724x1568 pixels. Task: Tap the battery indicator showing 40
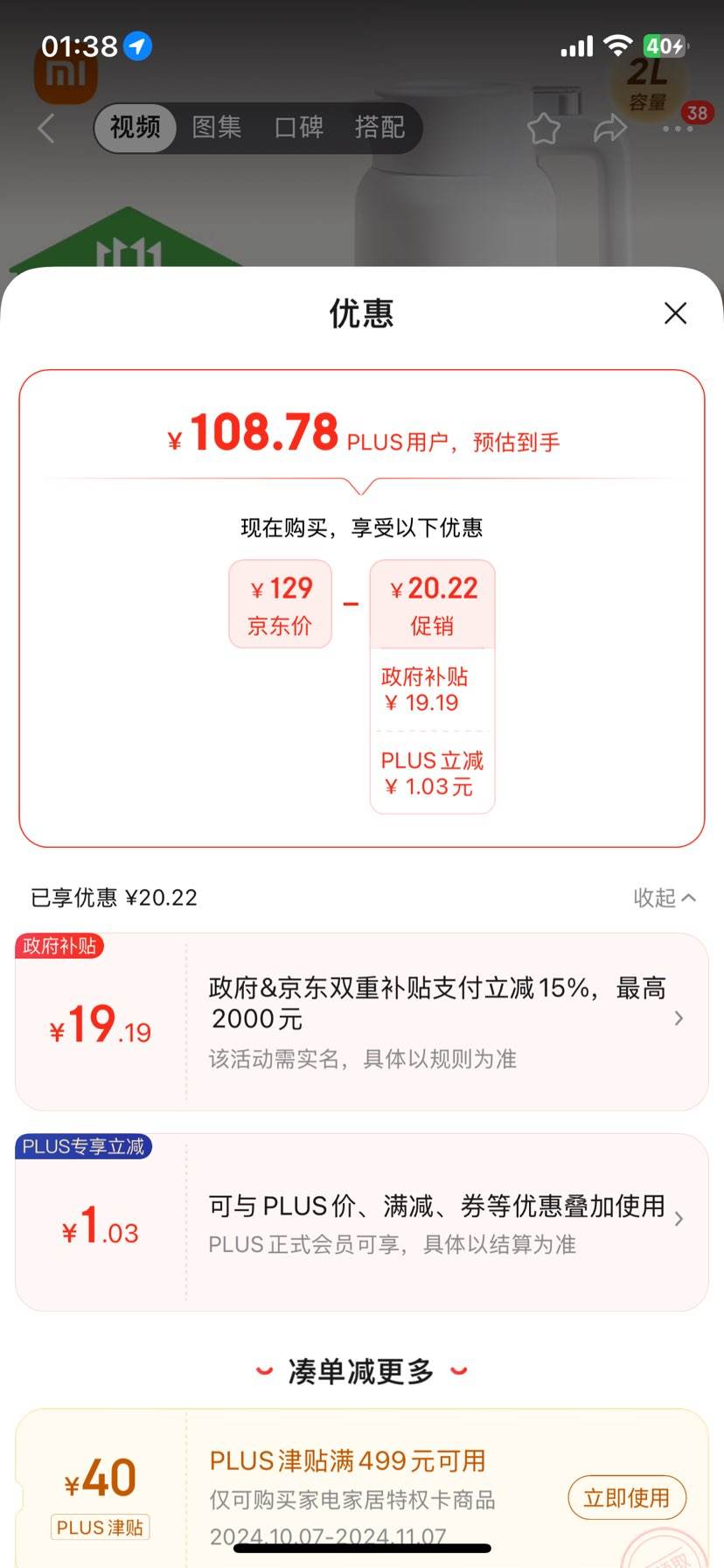665,45
